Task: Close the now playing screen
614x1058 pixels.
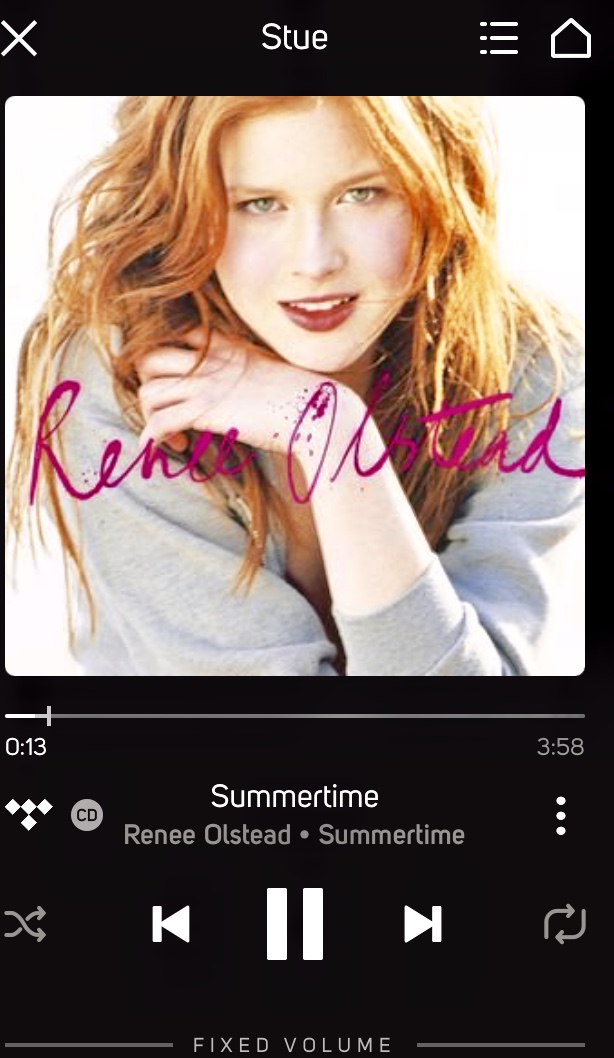Action: coord(19,38)
